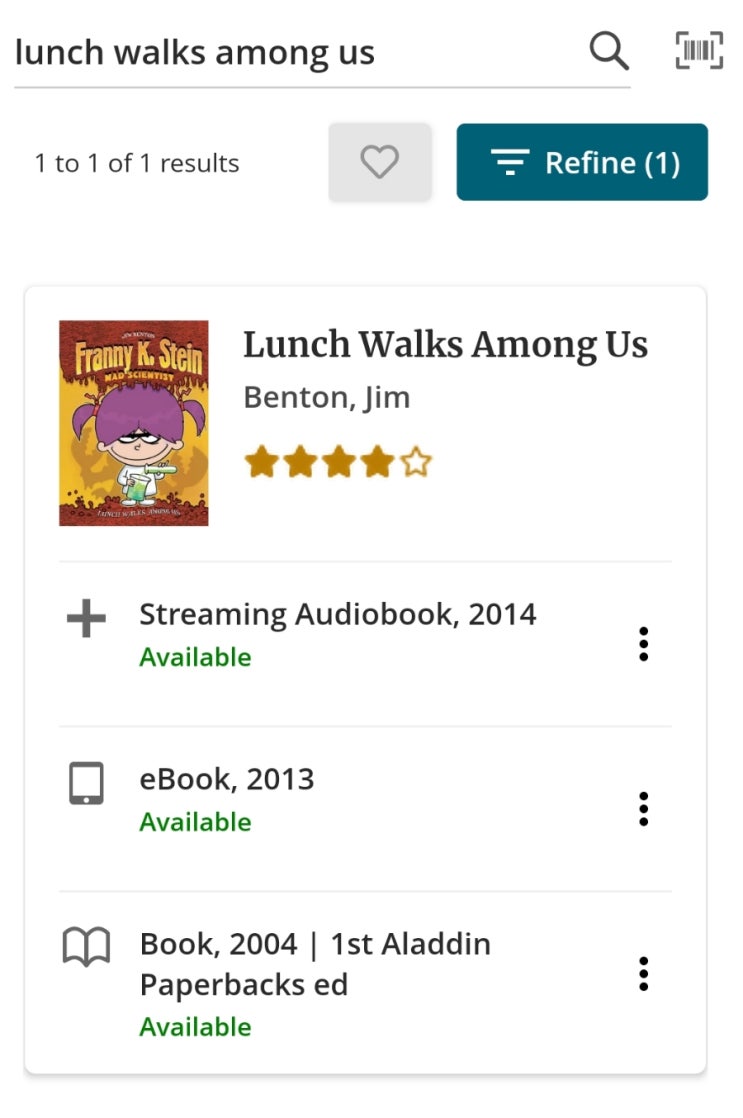
Task: Open options for eBook, 2013
Action: [x=643, y=808]
